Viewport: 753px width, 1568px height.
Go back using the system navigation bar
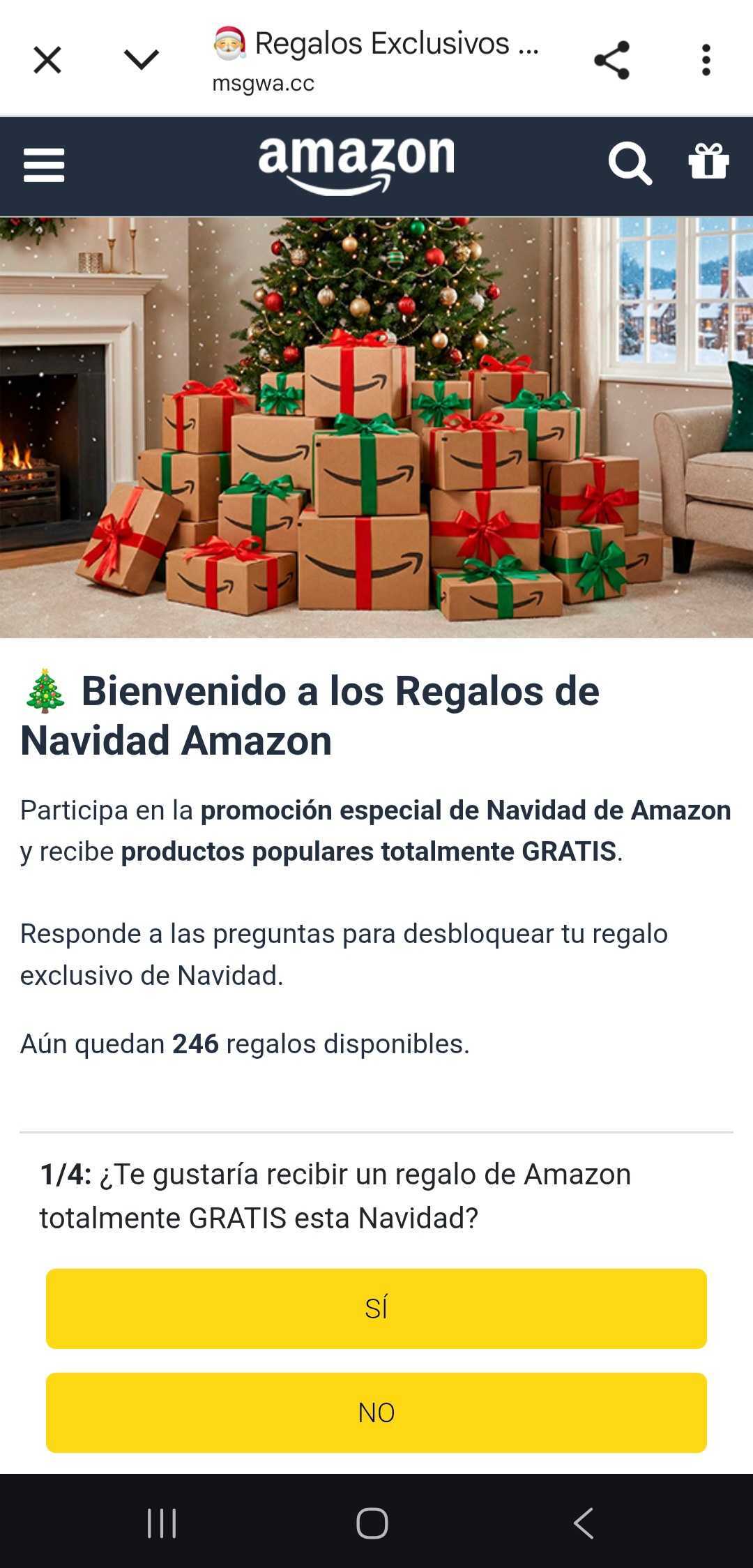(x=584, y=1523)
